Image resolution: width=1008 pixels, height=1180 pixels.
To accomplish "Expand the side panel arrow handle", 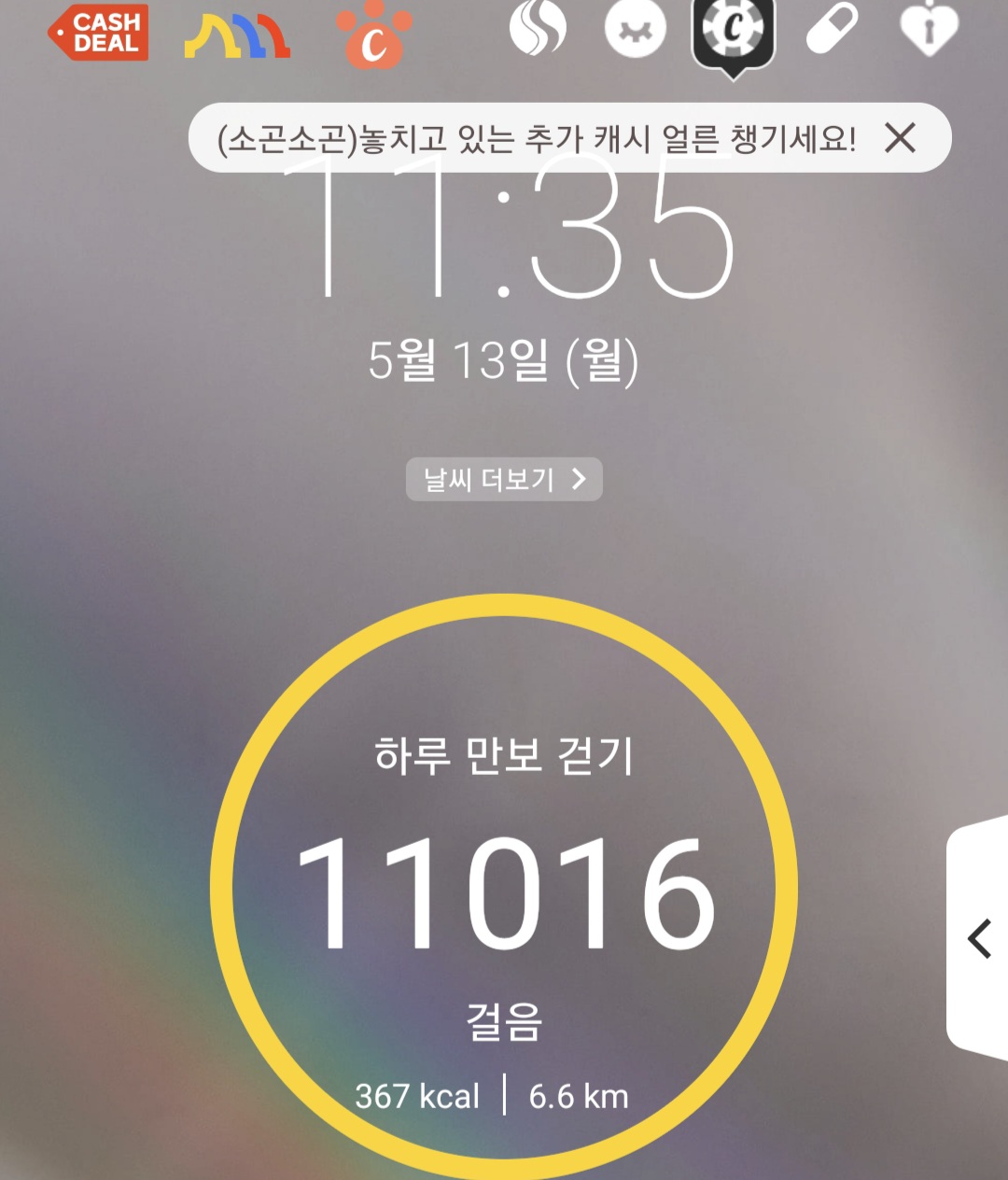I will click(979, 938).
